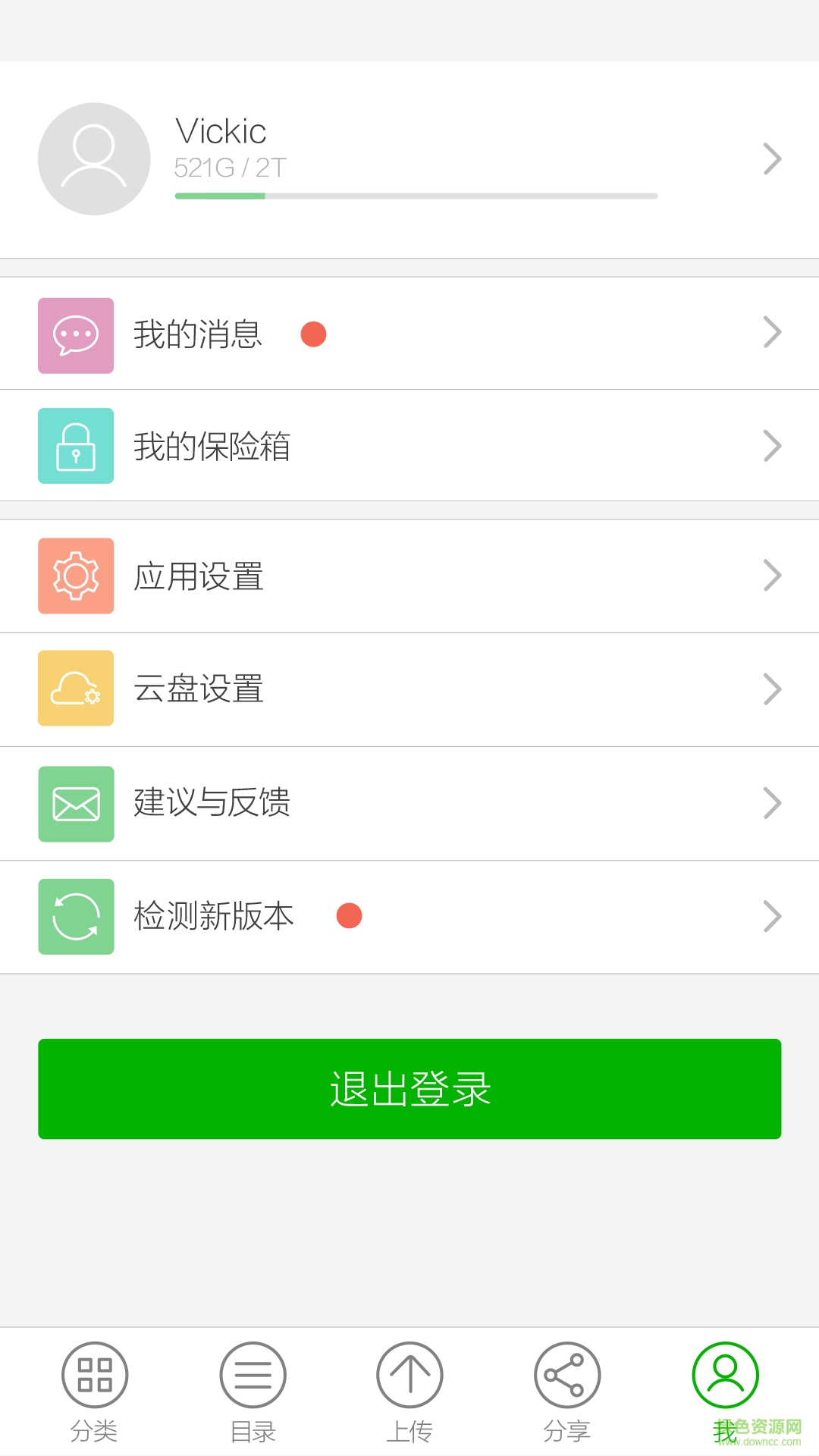This screenshot has height=1456, width=819.
Task: Tap the 云盘设置 cloud icon
Action: tap(76, 689)
